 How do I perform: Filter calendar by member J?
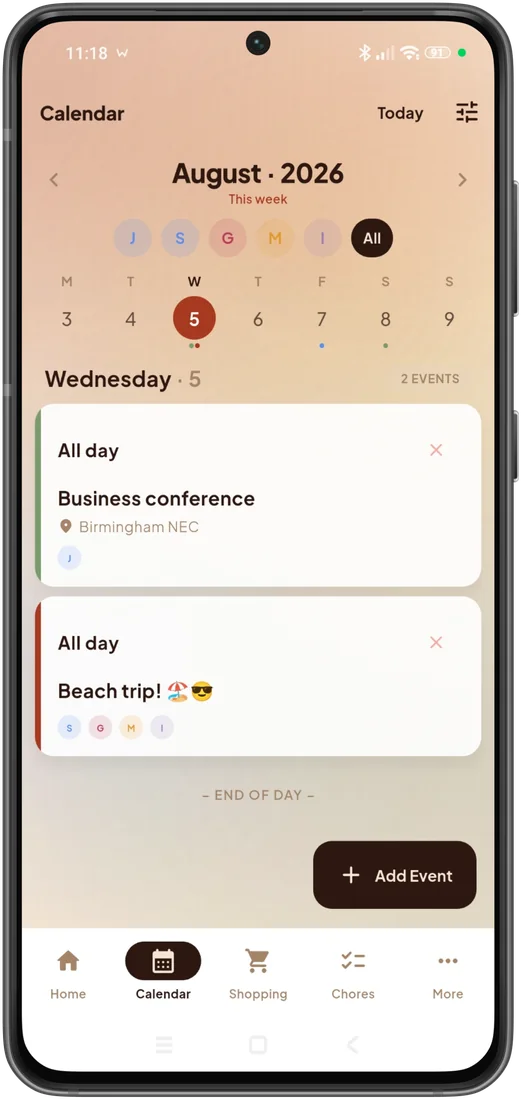pos(133,238)
